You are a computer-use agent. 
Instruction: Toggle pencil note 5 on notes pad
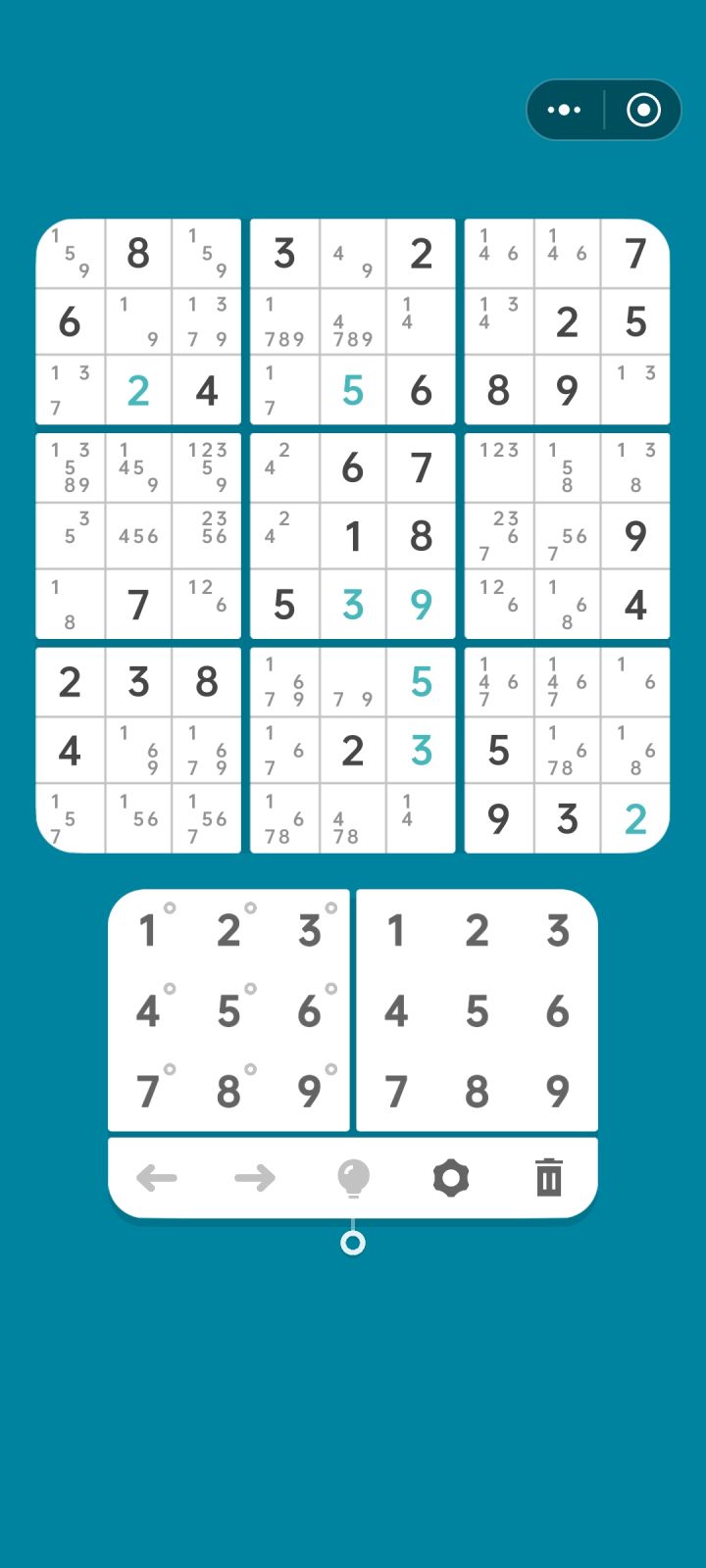[x=229, y=1012]
